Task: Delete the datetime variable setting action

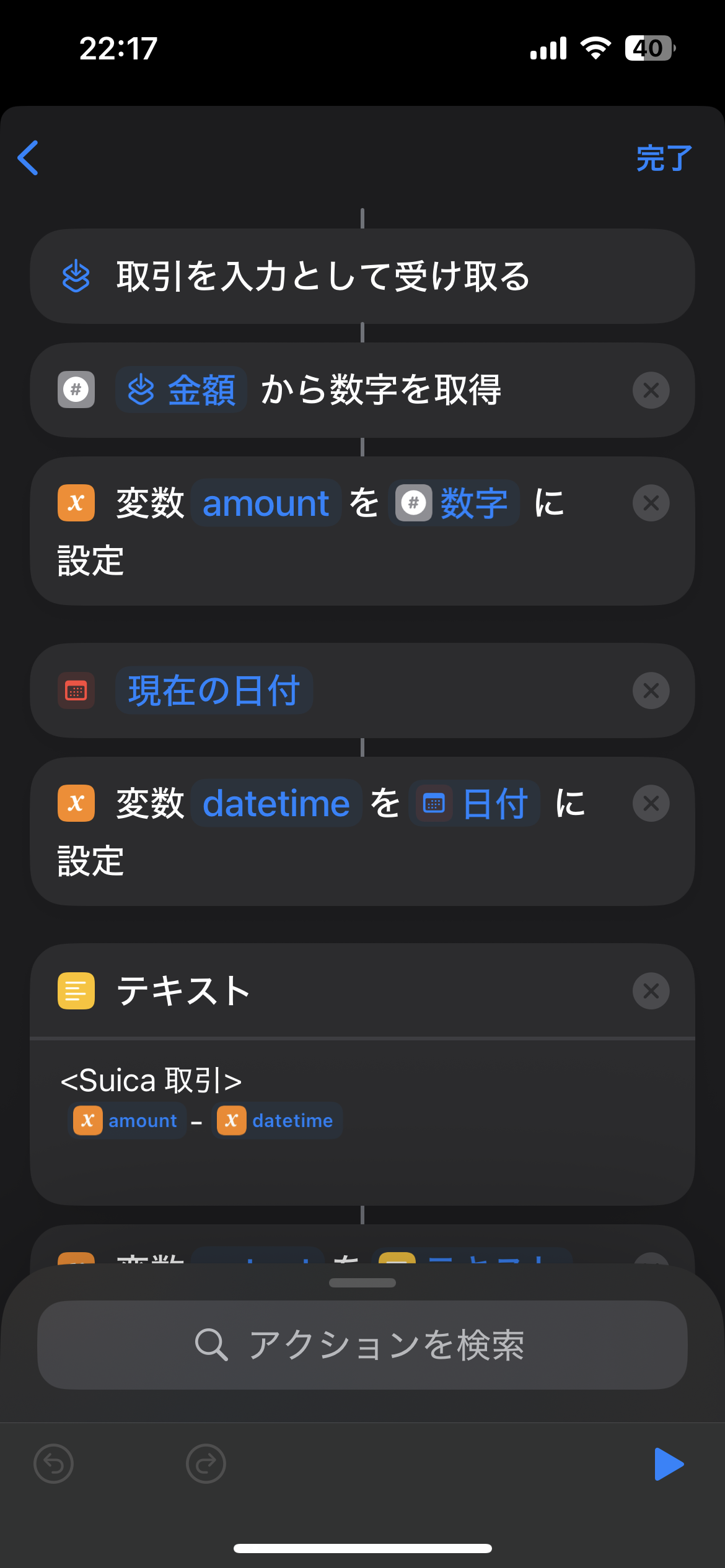Action: click(x=651, y=803)
